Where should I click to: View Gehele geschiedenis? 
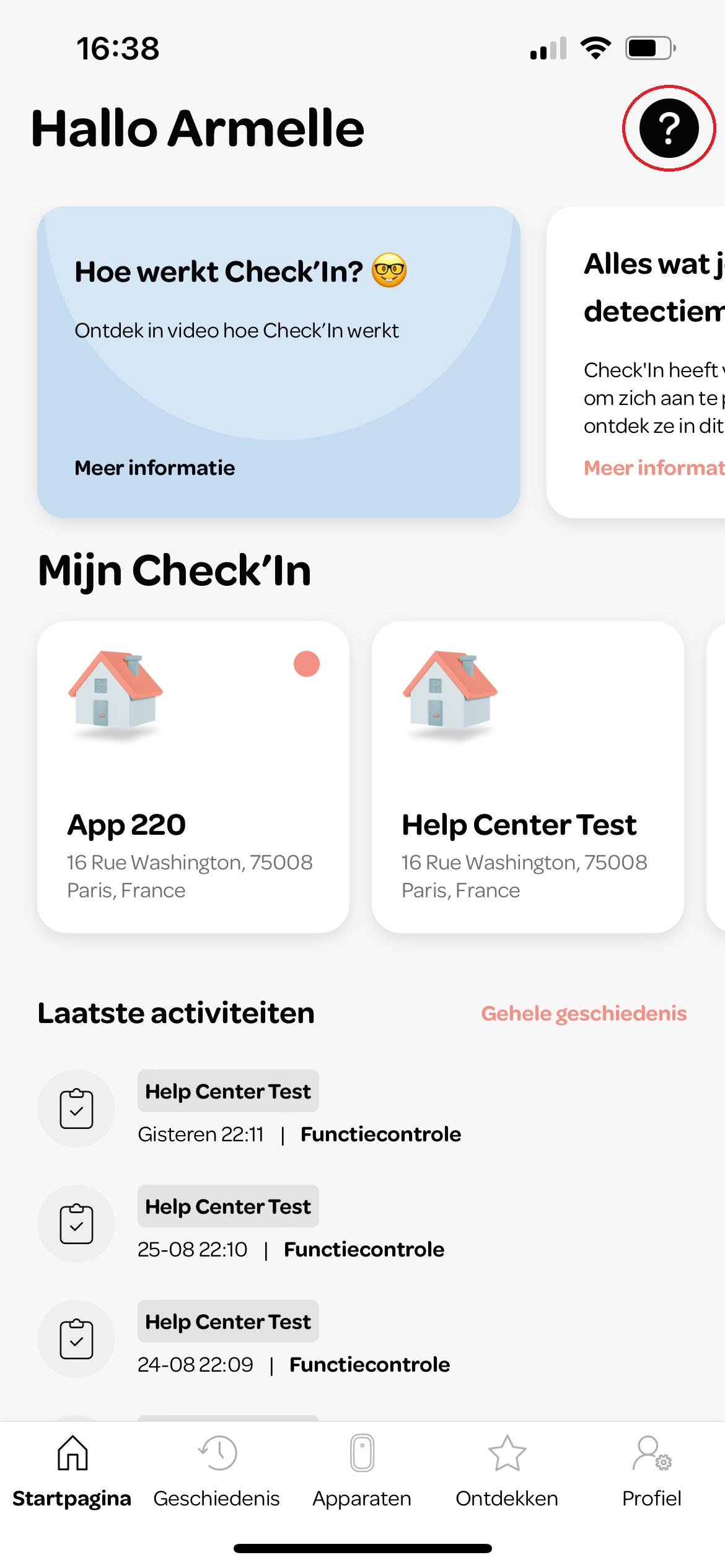pos(584,1014)
